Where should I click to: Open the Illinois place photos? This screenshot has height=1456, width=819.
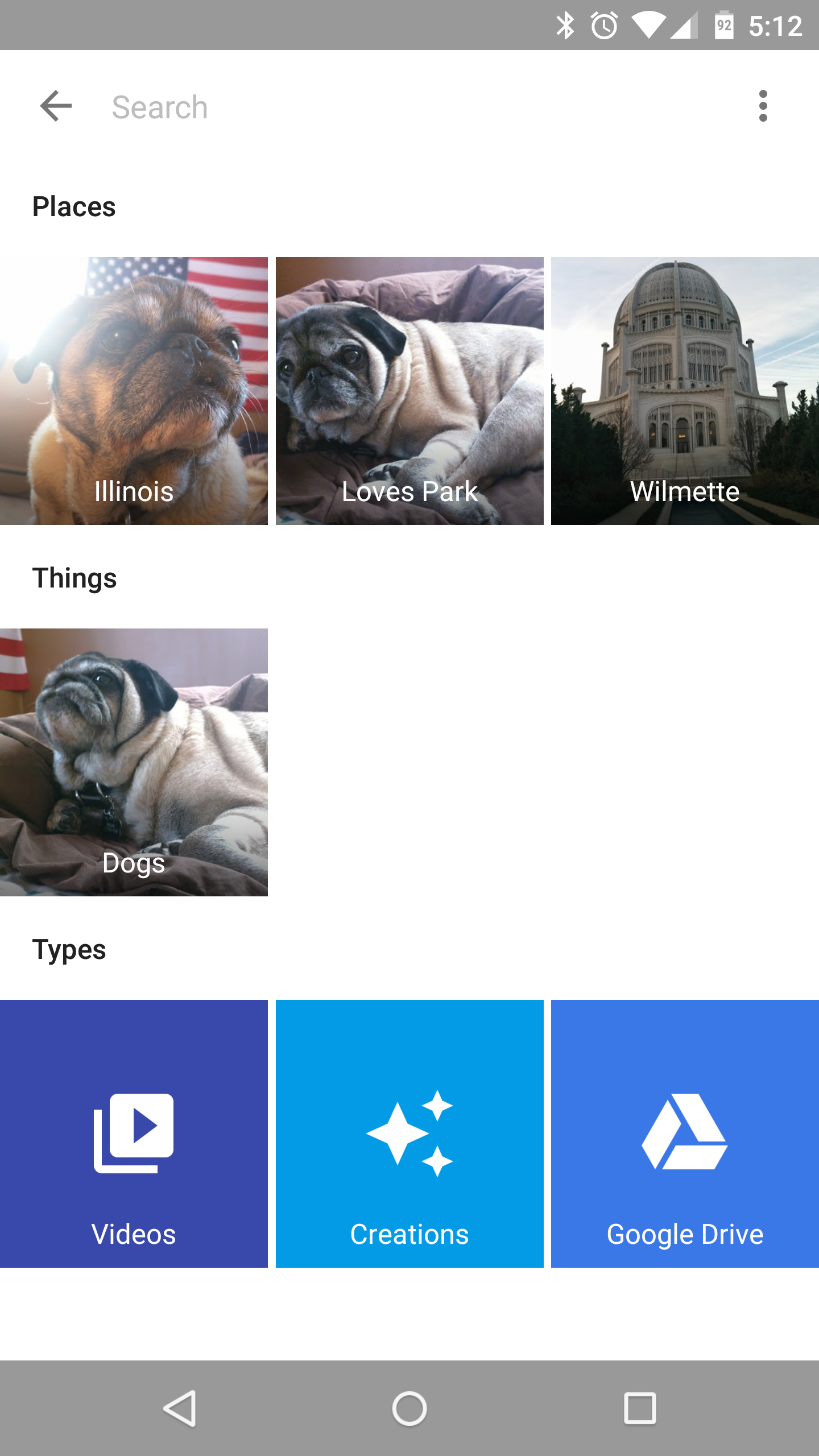(x=134, y=391)
